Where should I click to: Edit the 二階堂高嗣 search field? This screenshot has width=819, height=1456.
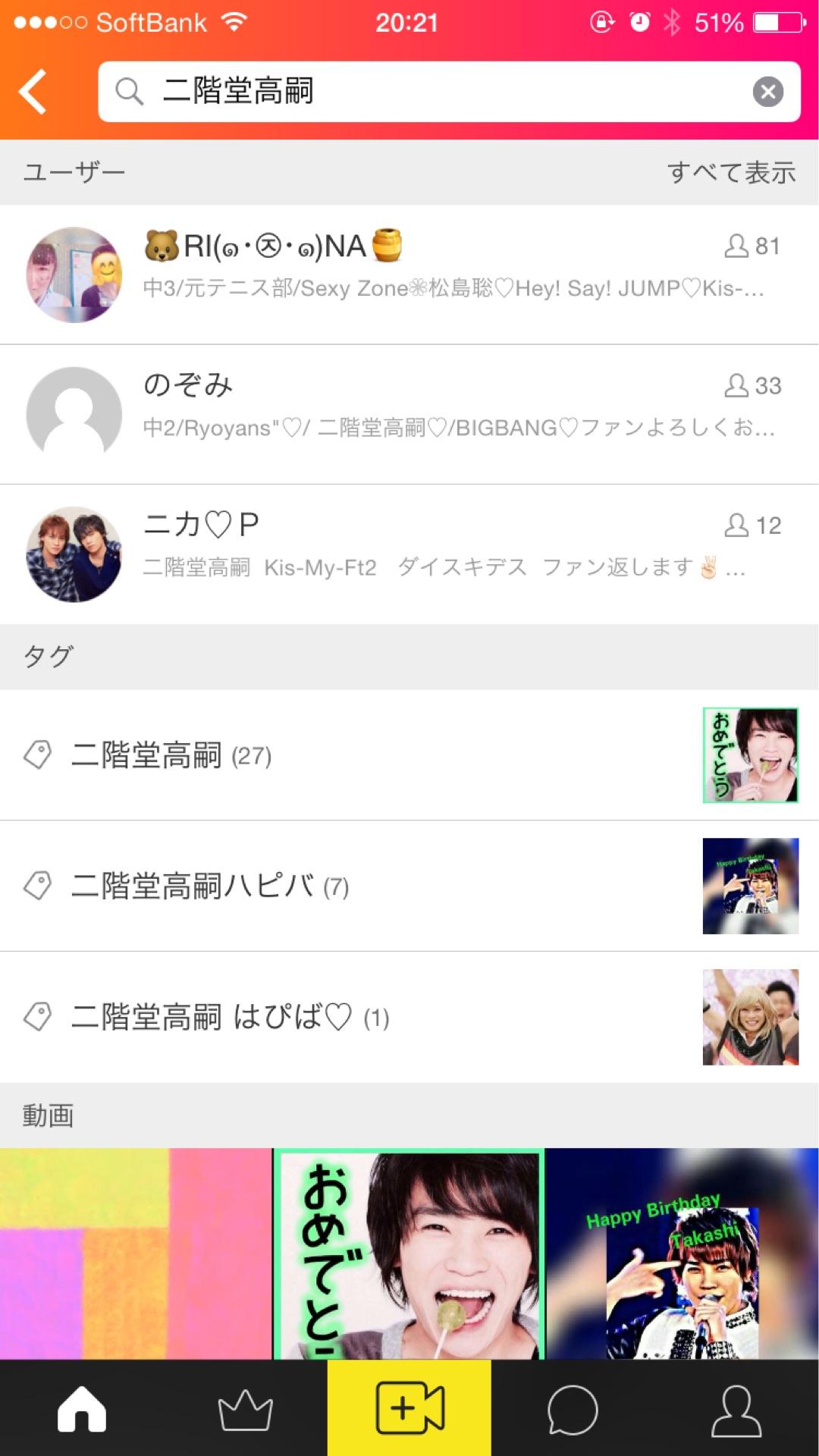coord(425,92)
